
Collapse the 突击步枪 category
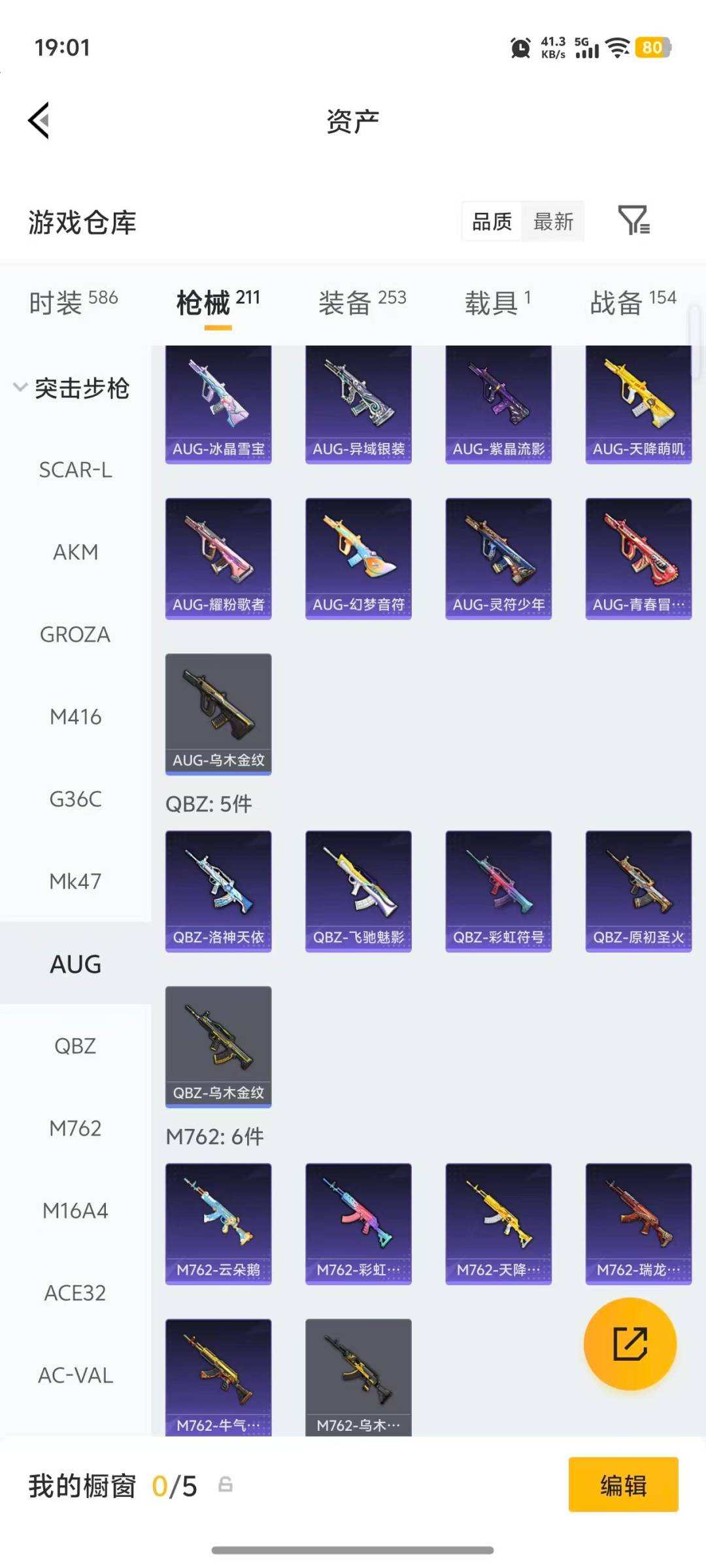72,388
